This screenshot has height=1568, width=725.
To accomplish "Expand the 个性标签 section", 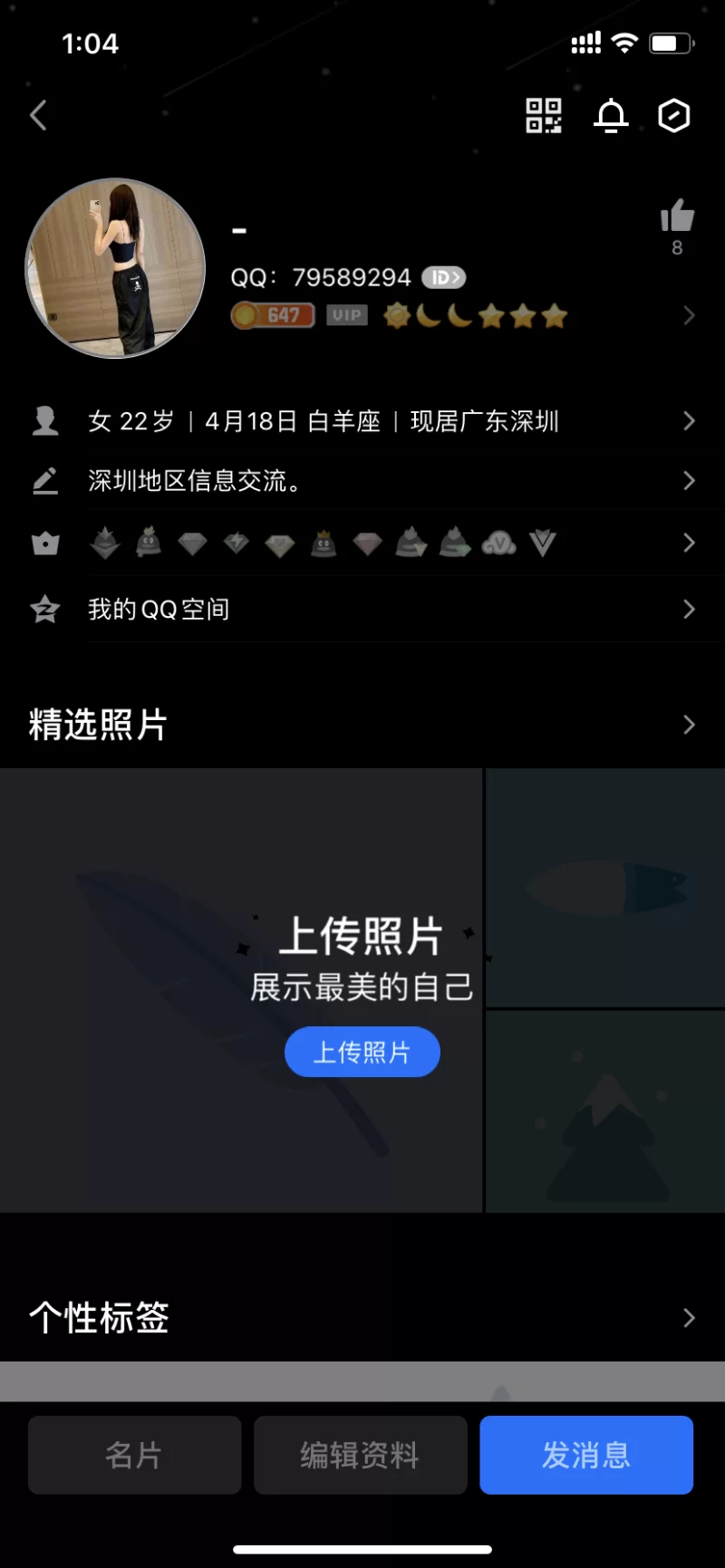I will coord(362,1317).
